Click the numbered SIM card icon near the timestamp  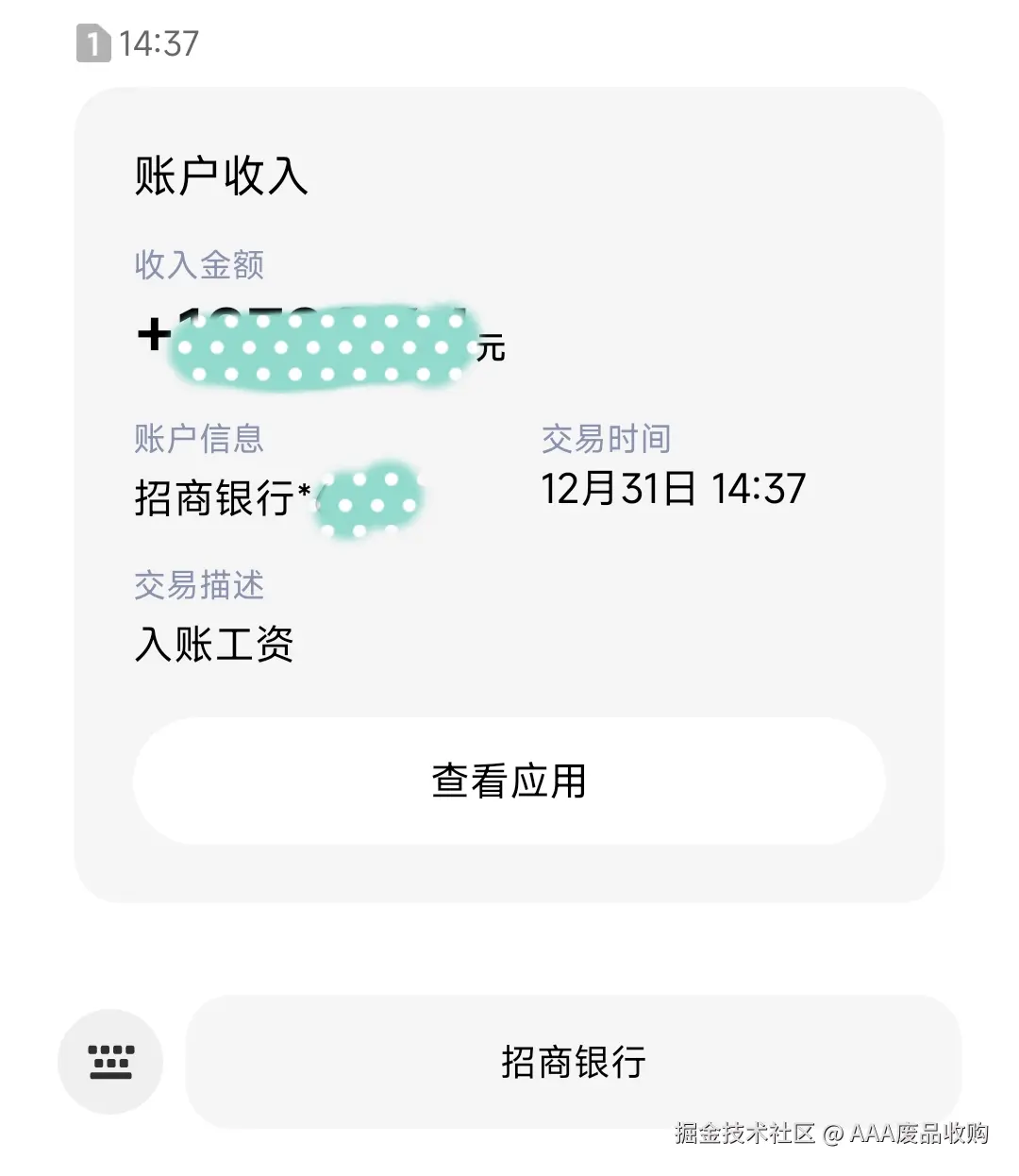[93, 42]
